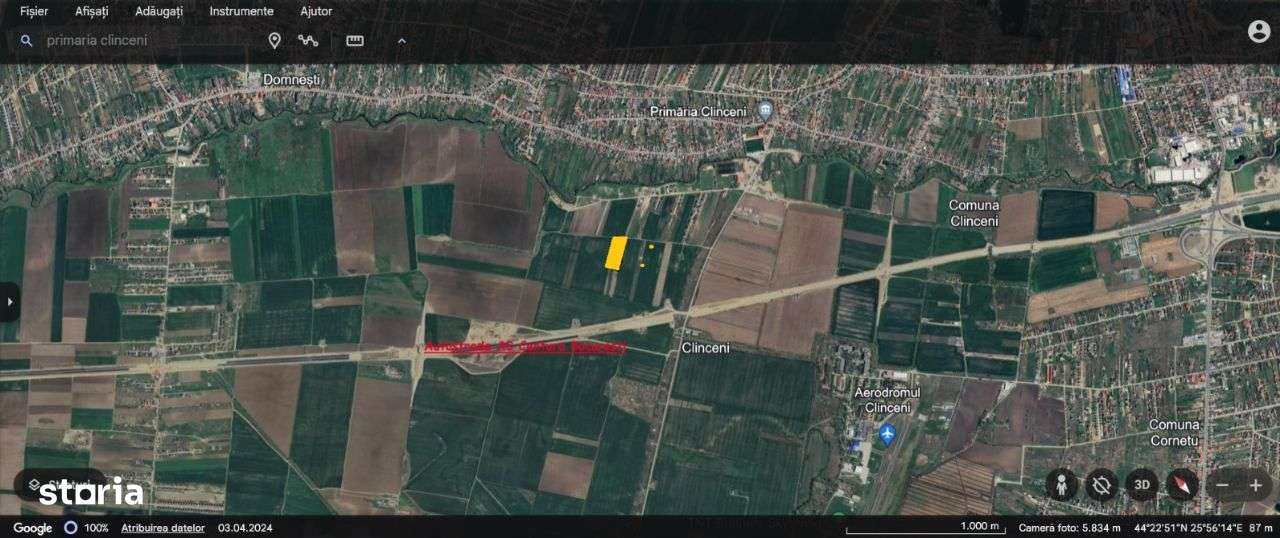Screen dimensions: 1280x538
Task: Zoom out with the minus button
Action: [1222, 486]
